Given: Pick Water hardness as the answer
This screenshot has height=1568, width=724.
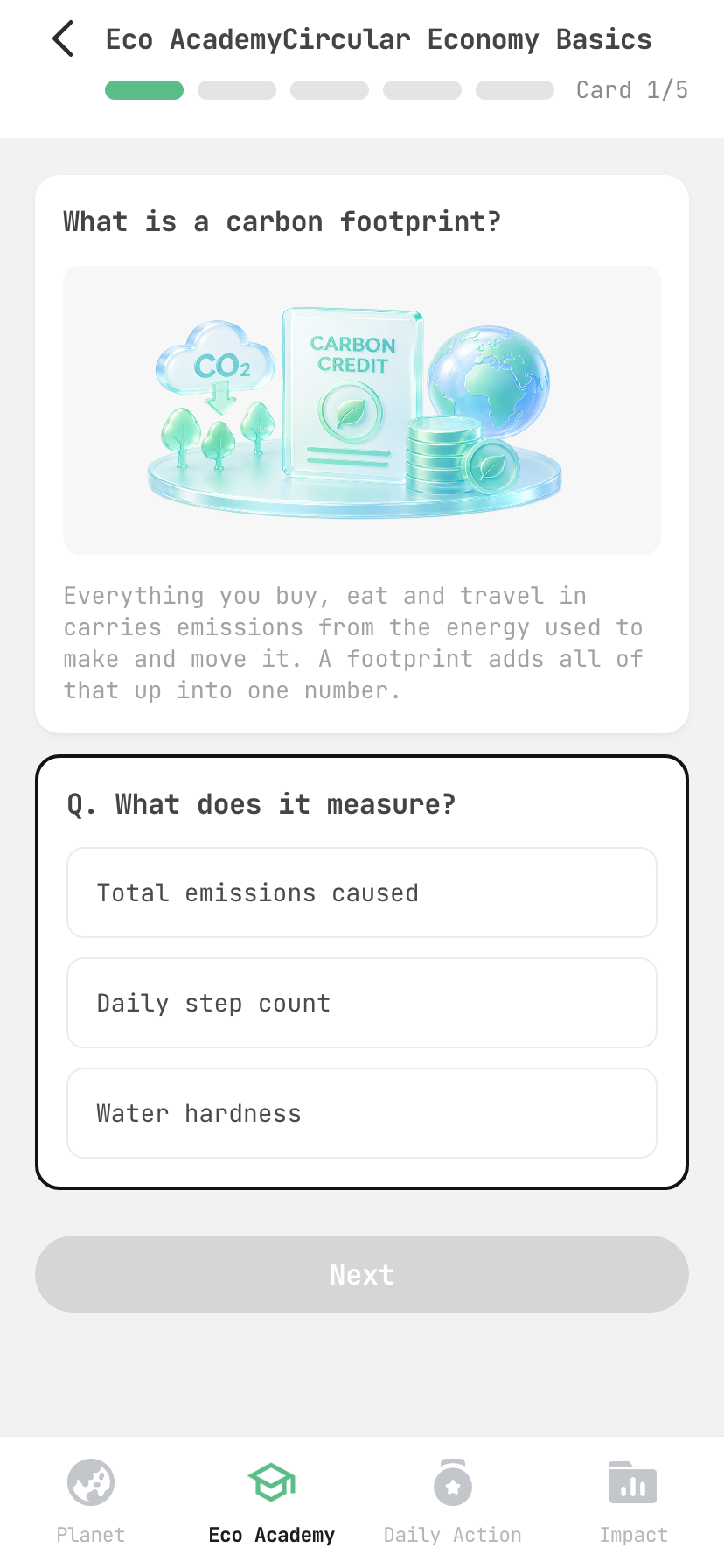Looking at the screenshot, I should point(362,1113).
